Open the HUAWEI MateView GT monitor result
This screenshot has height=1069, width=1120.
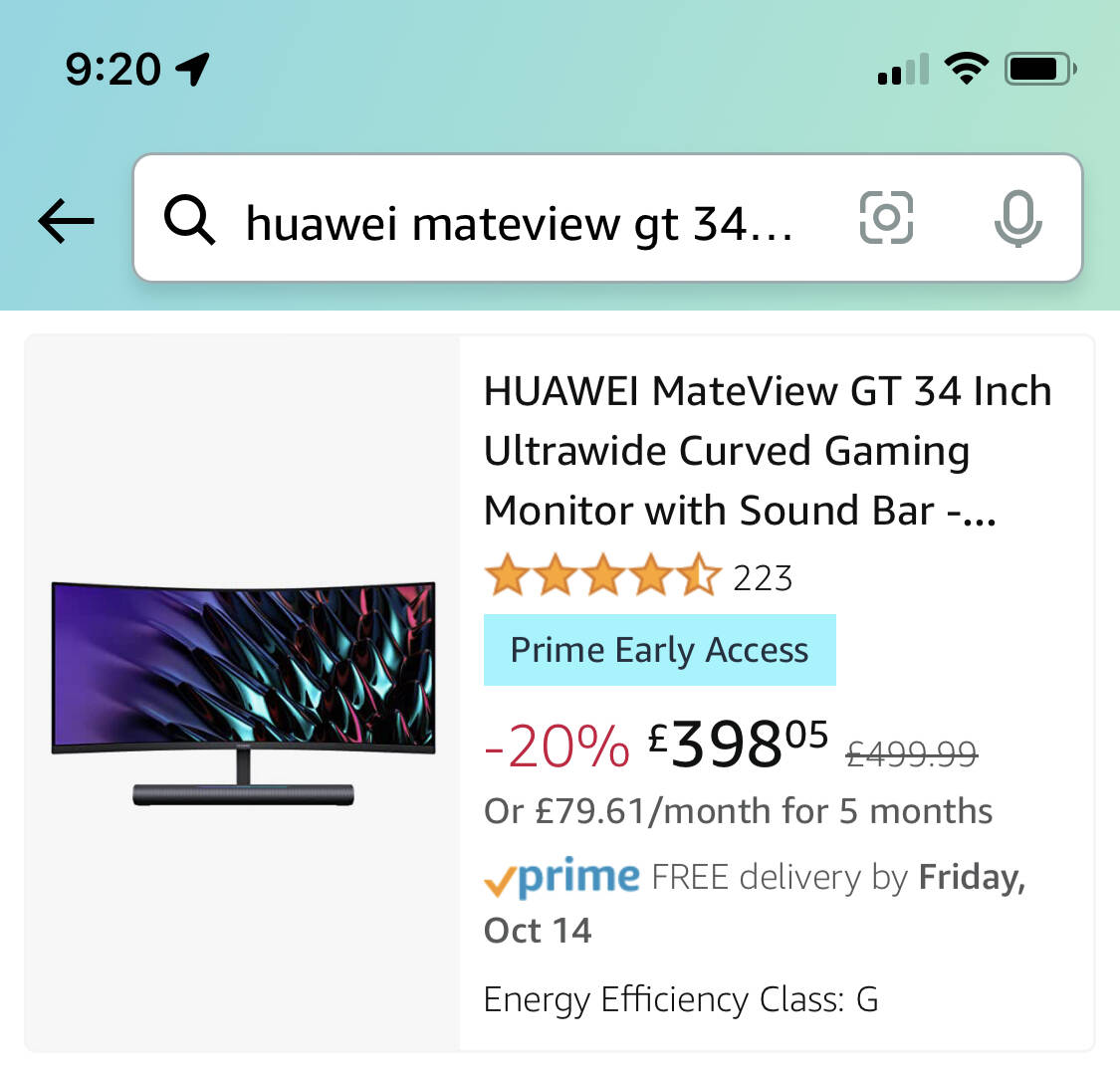(x=767, y=450)
